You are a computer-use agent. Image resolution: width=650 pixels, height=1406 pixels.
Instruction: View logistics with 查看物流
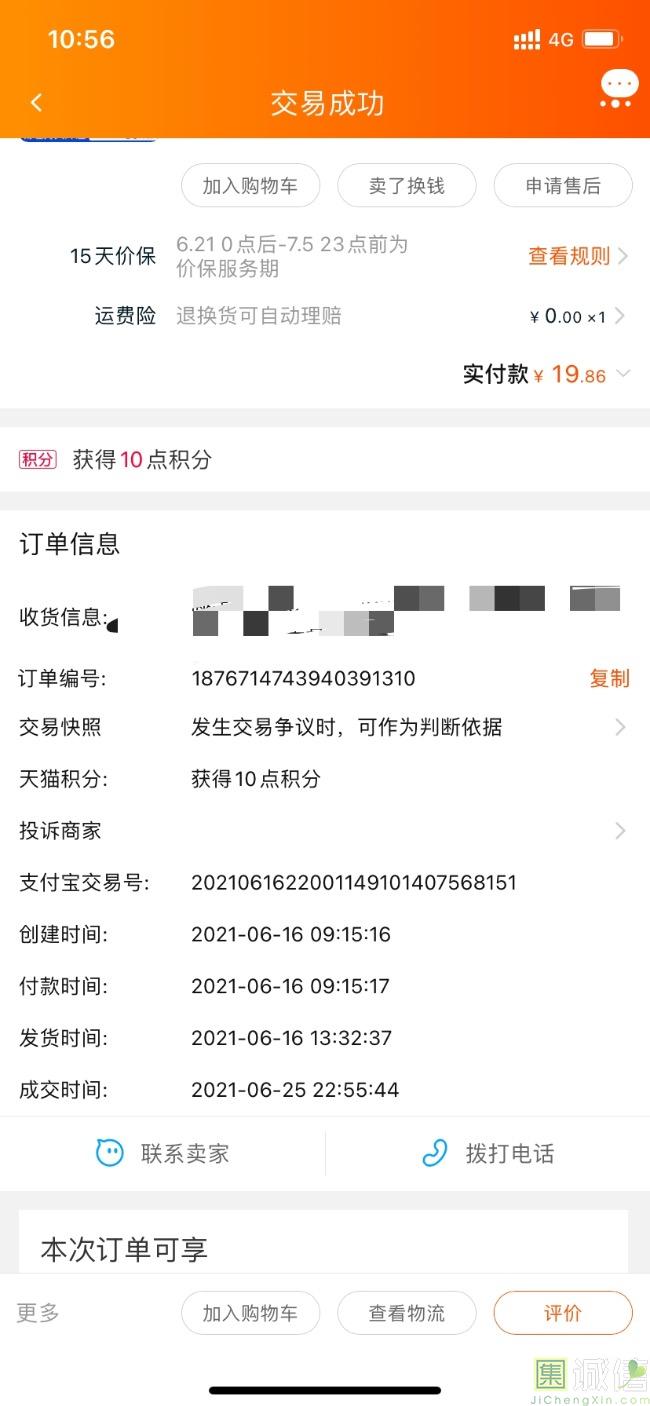(x=406, y=1313)
